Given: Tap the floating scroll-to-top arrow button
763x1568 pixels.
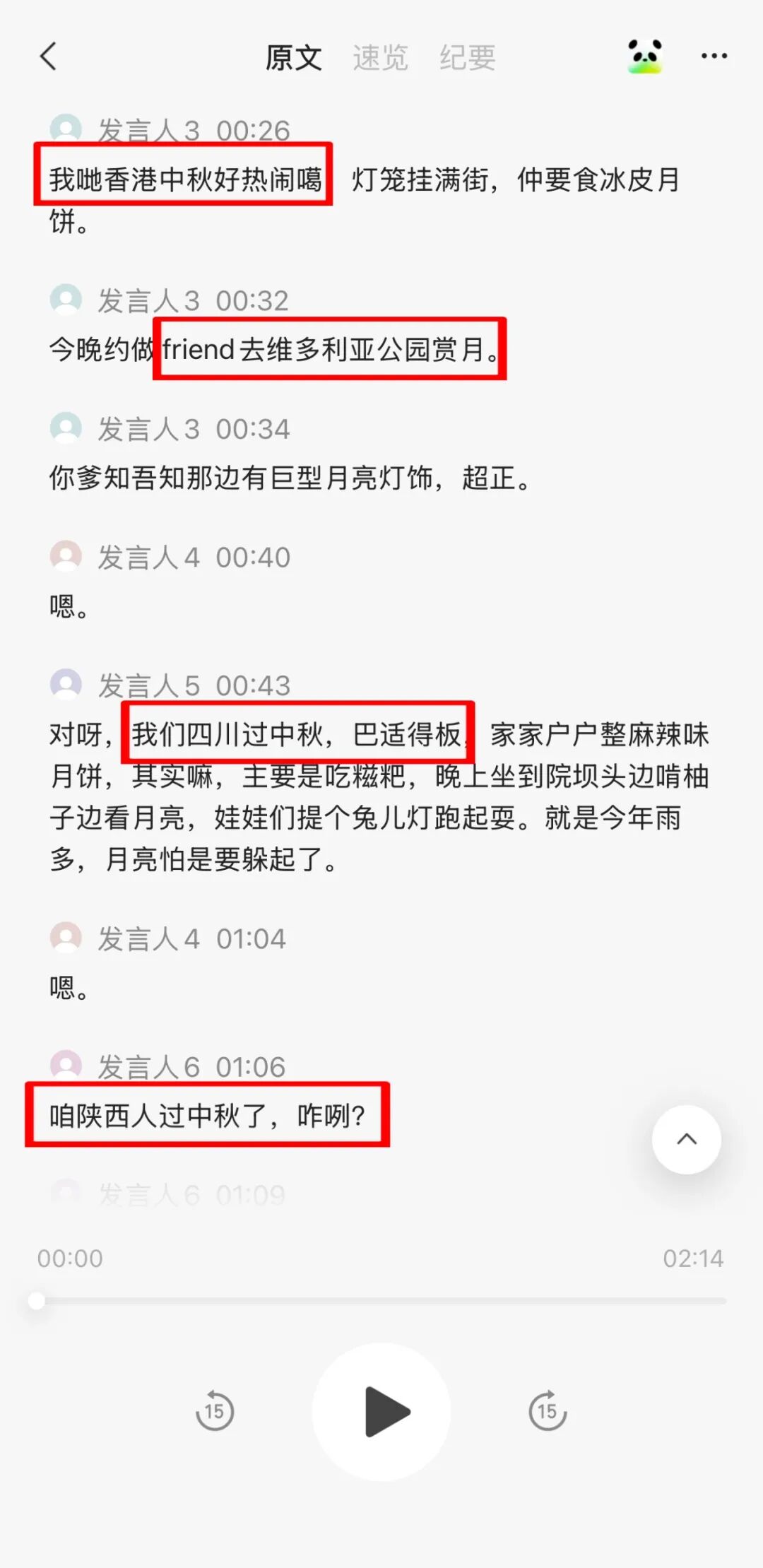Looking at the screenshot, I should pos(686,1139).
